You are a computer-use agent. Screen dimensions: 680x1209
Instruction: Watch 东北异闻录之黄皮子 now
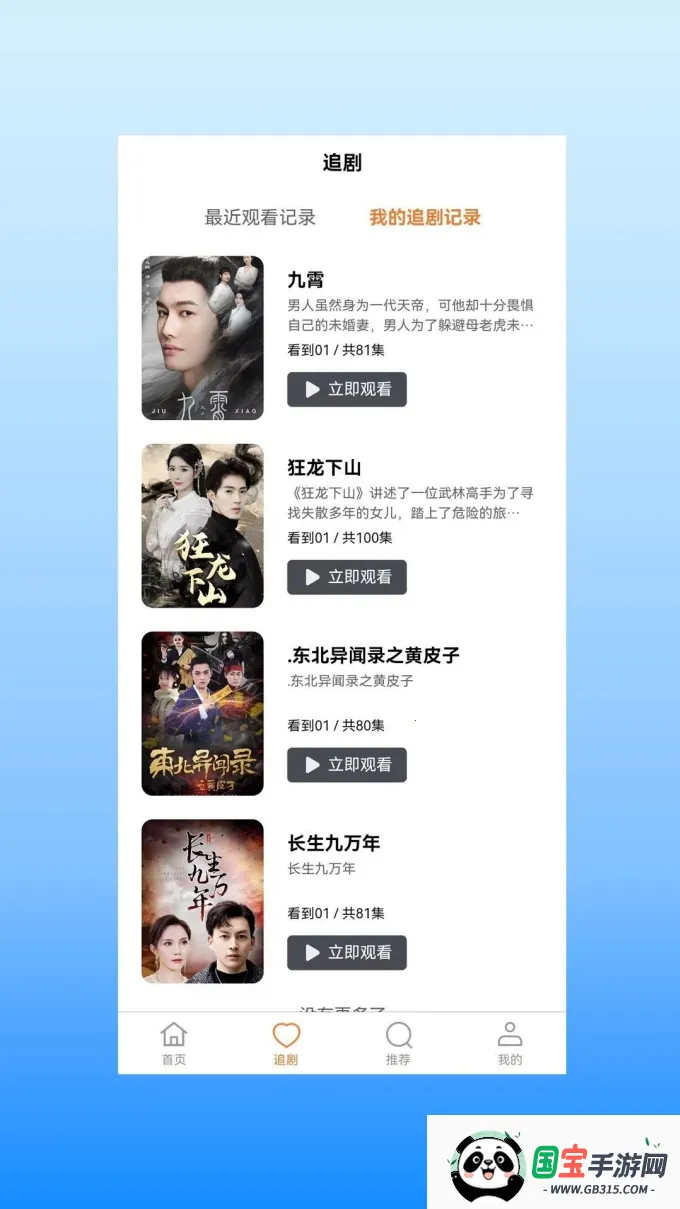(347, 765)
